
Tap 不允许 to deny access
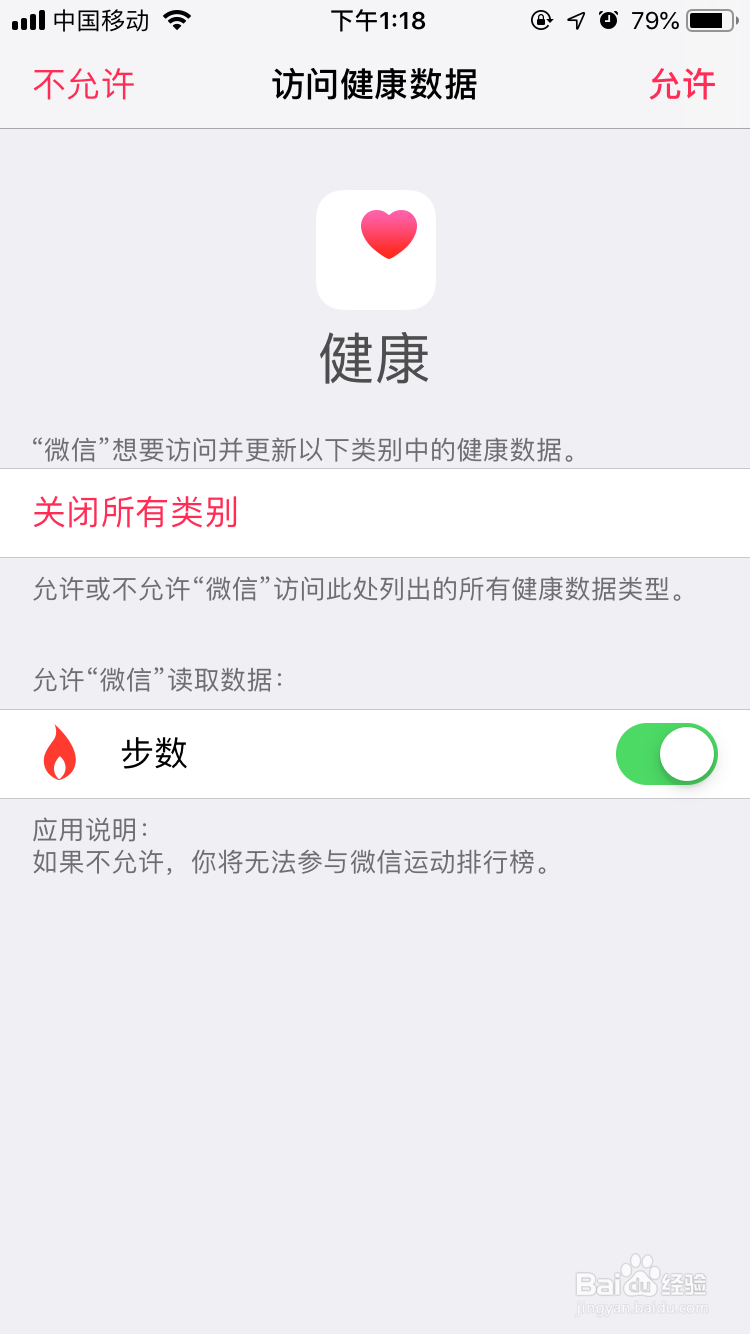(82, 85)
